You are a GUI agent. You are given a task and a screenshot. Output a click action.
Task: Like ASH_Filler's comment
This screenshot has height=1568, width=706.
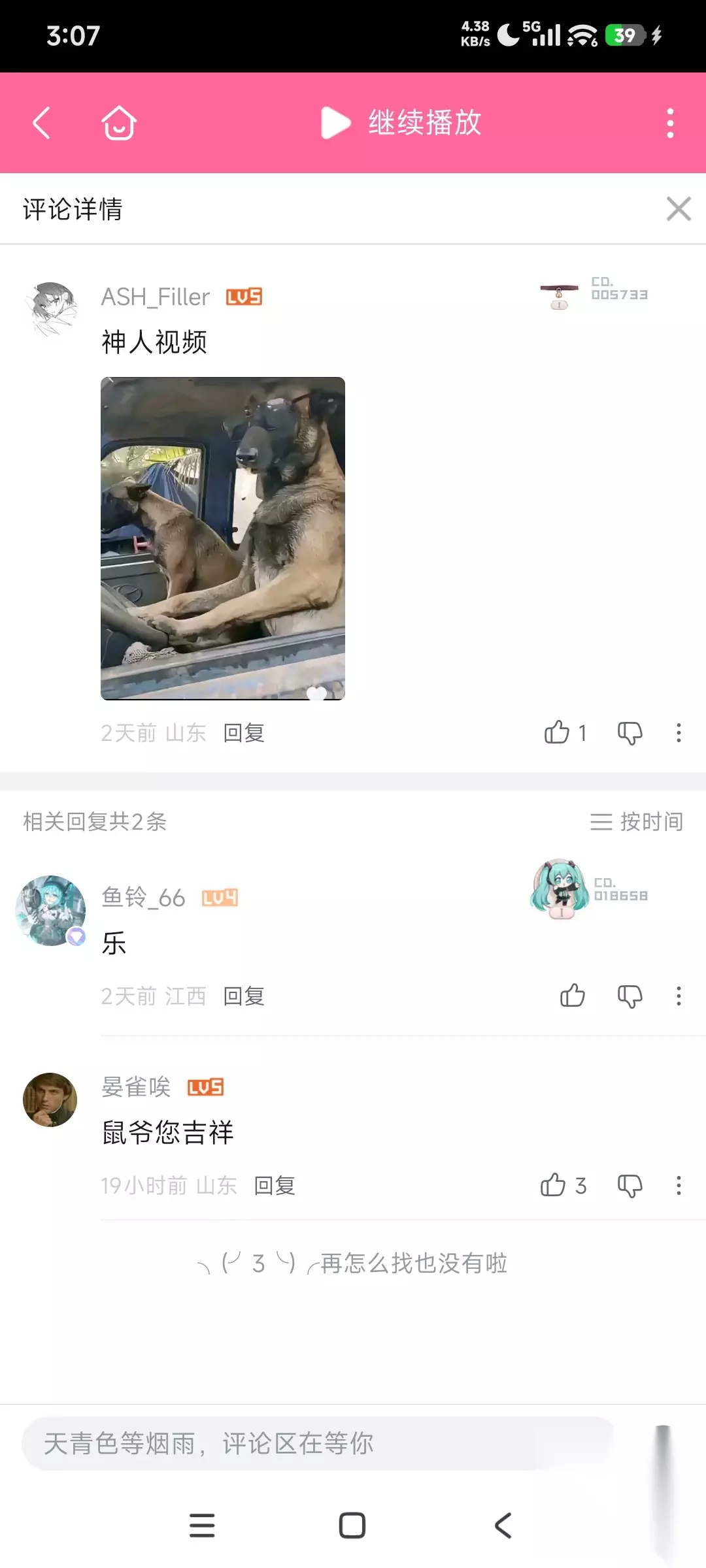click(x=565, y=732)
